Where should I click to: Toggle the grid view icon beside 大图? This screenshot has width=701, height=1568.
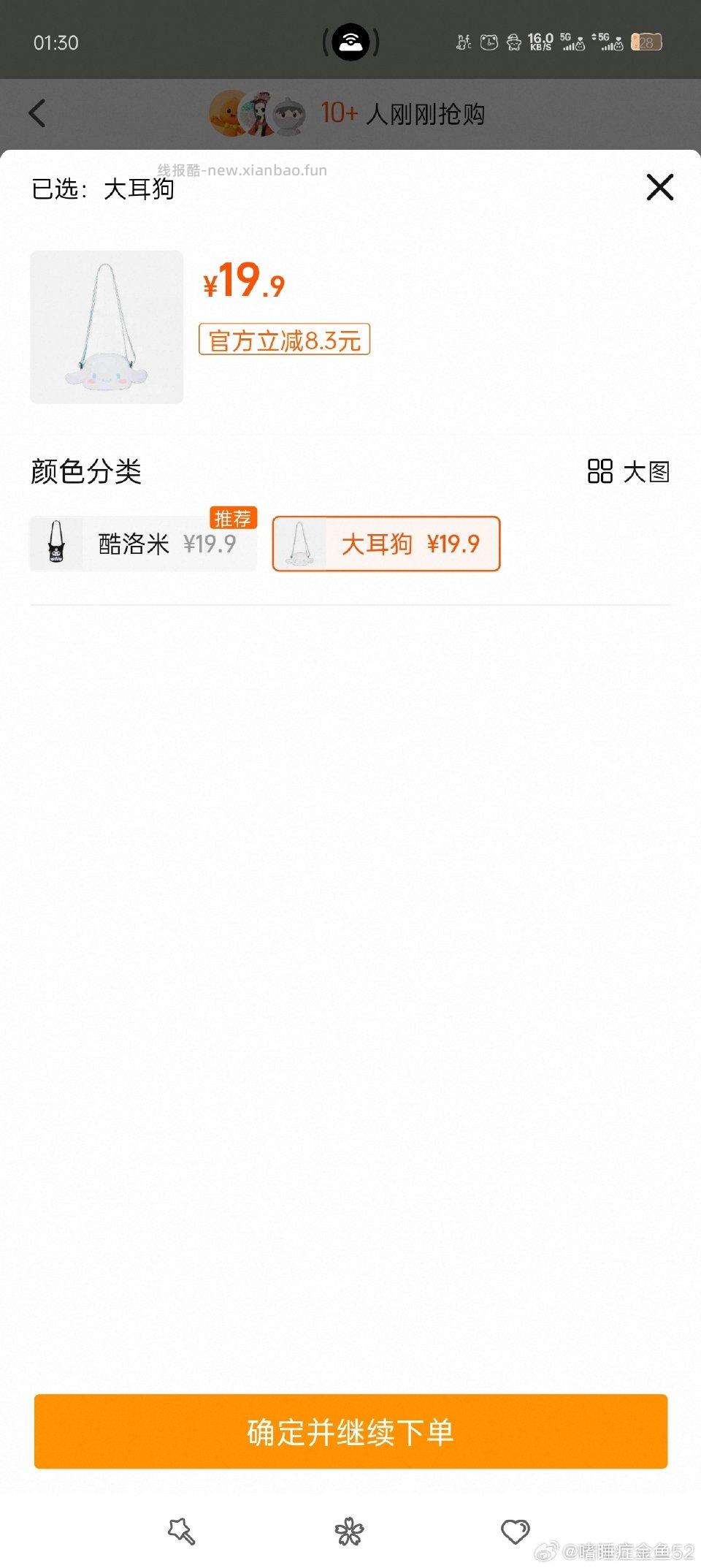pyautogui.click(x=600, y=473)
